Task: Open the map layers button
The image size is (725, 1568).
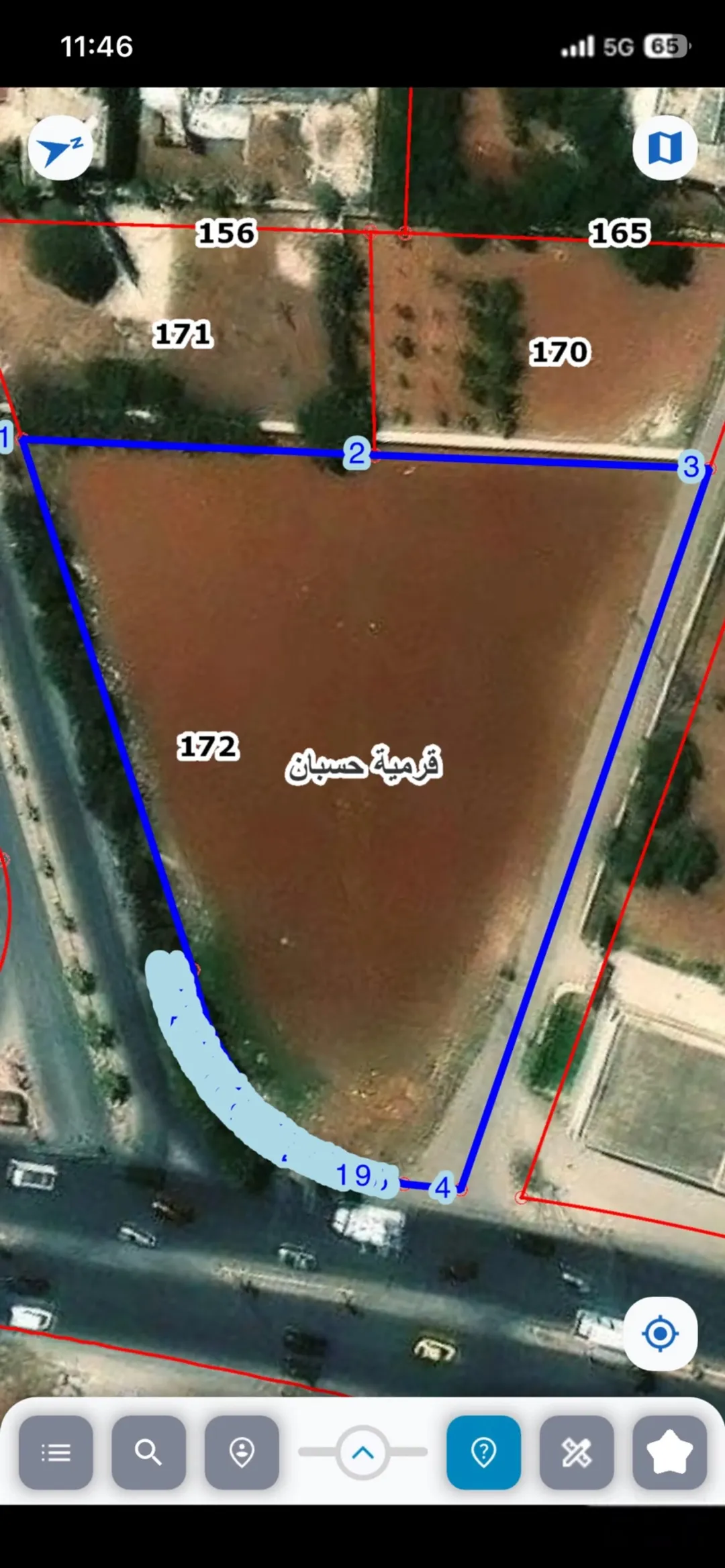Action: coord(665,148)
